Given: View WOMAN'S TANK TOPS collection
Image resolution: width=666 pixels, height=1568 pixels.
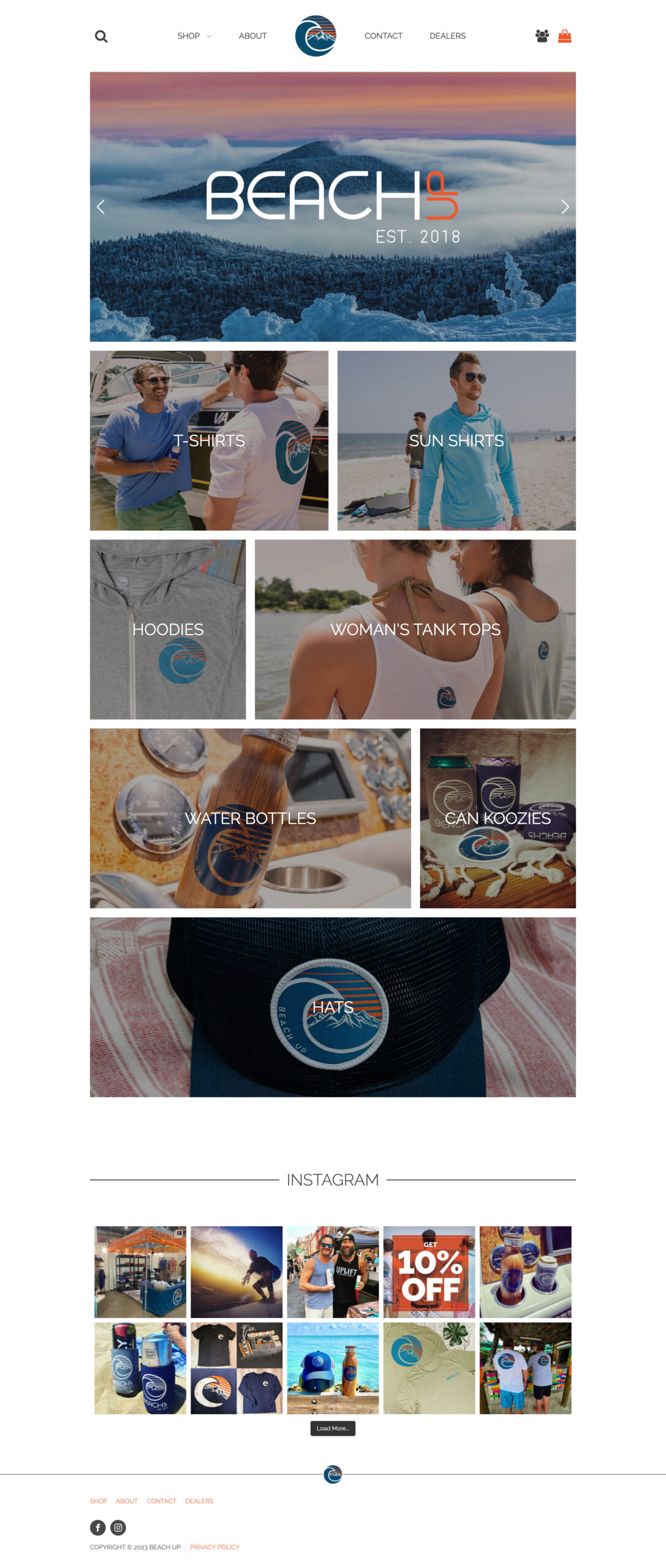Looking at the screenshot, I should pos(415,629).
